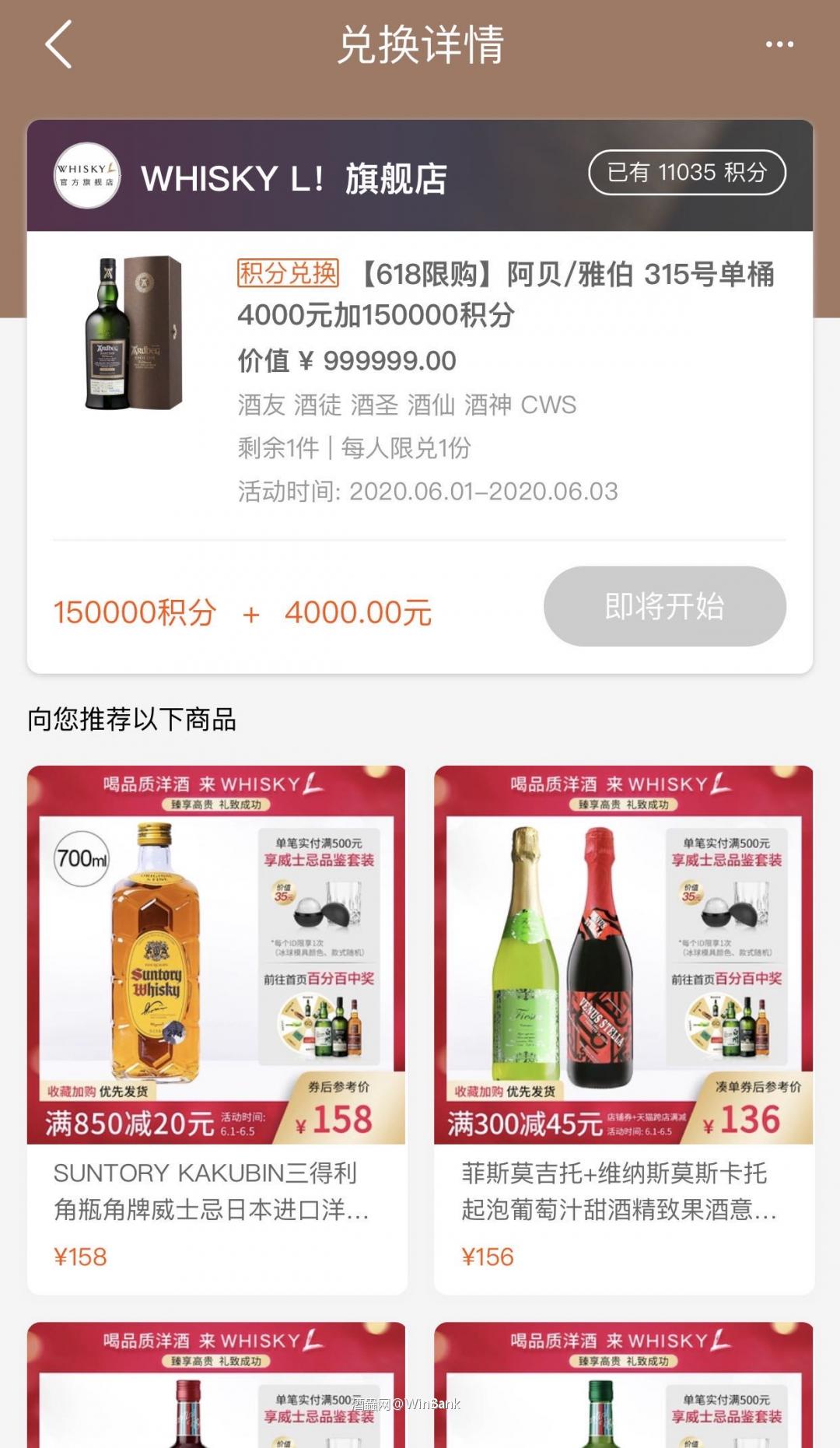Tap the 已有 11035 积分 points pill
840x1448 pixels.
[x=686, y=174]
